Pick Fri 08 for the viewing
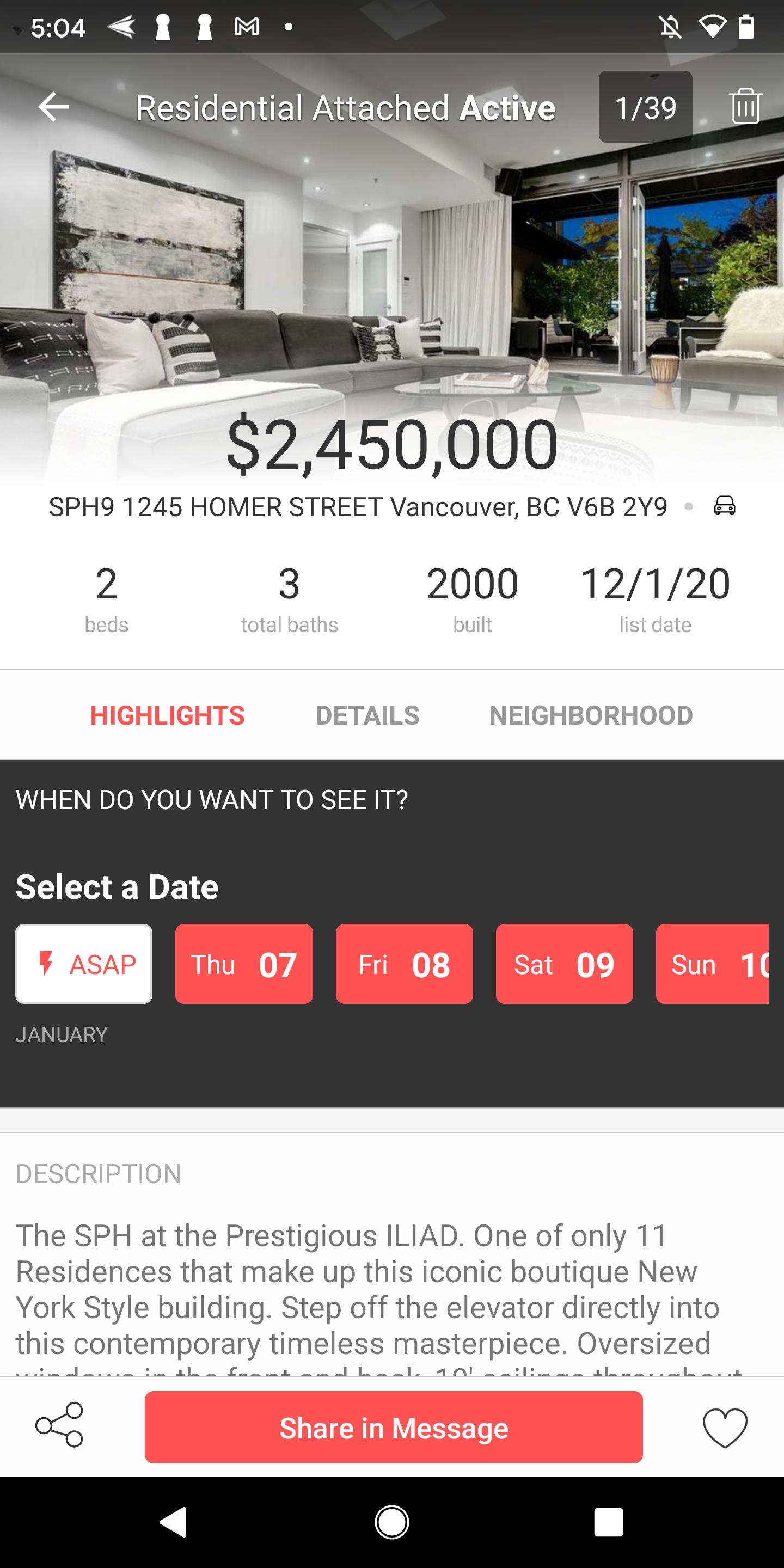 pyautogui.click(x=404, y=964)
